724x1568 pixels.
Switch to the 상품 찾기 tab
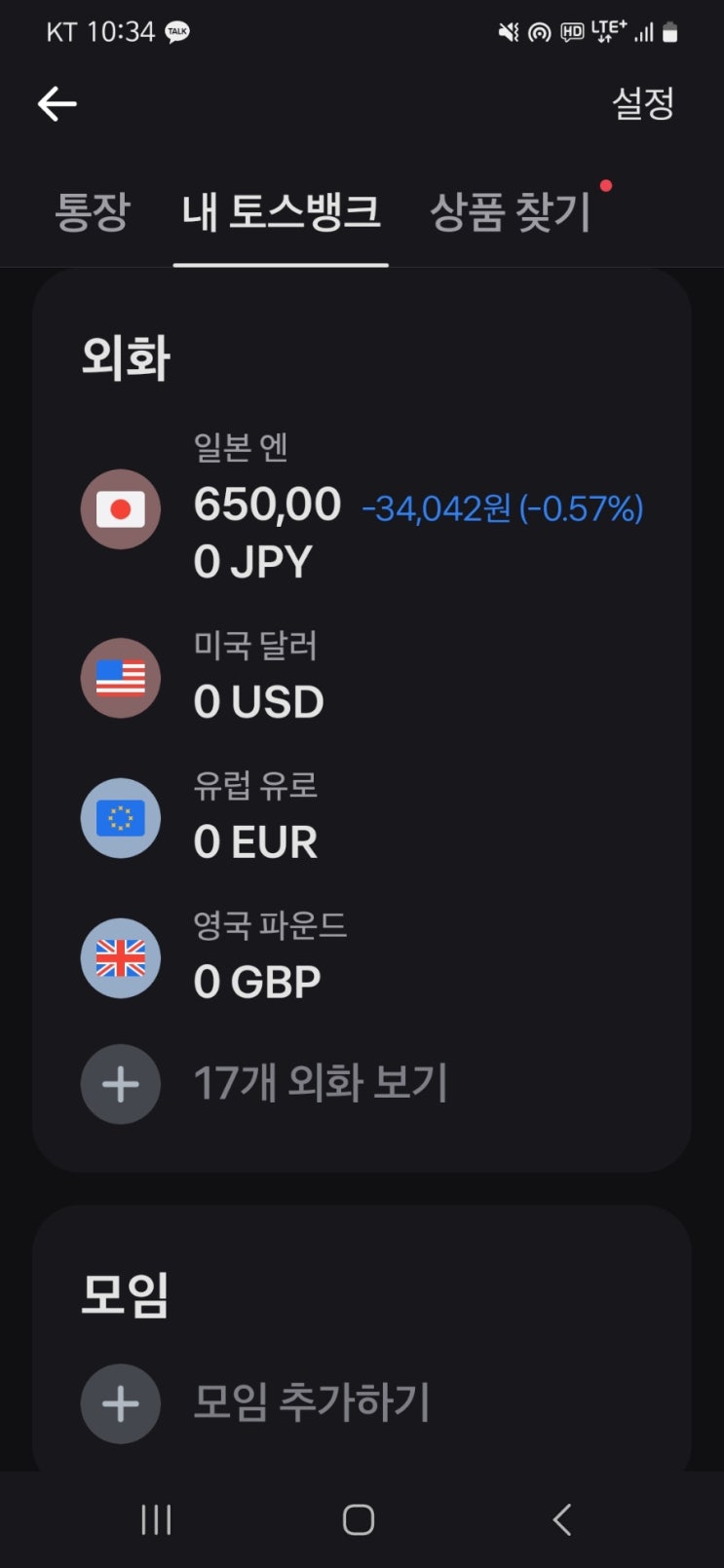coord(511,212)
